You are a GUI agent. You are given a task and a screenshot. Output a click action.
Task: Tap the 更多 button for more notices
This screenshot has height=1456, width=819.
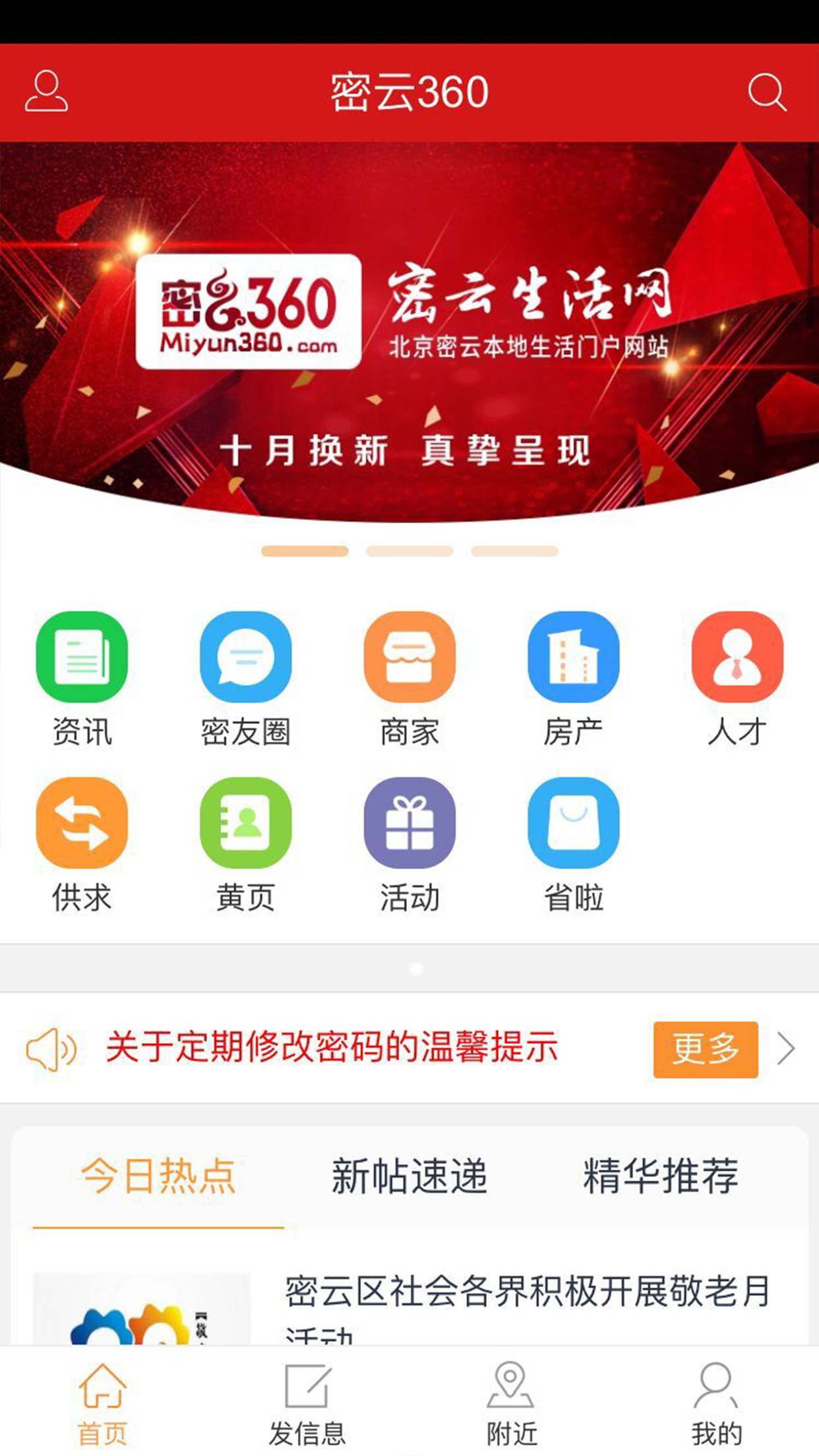[x=705, y=1049]
